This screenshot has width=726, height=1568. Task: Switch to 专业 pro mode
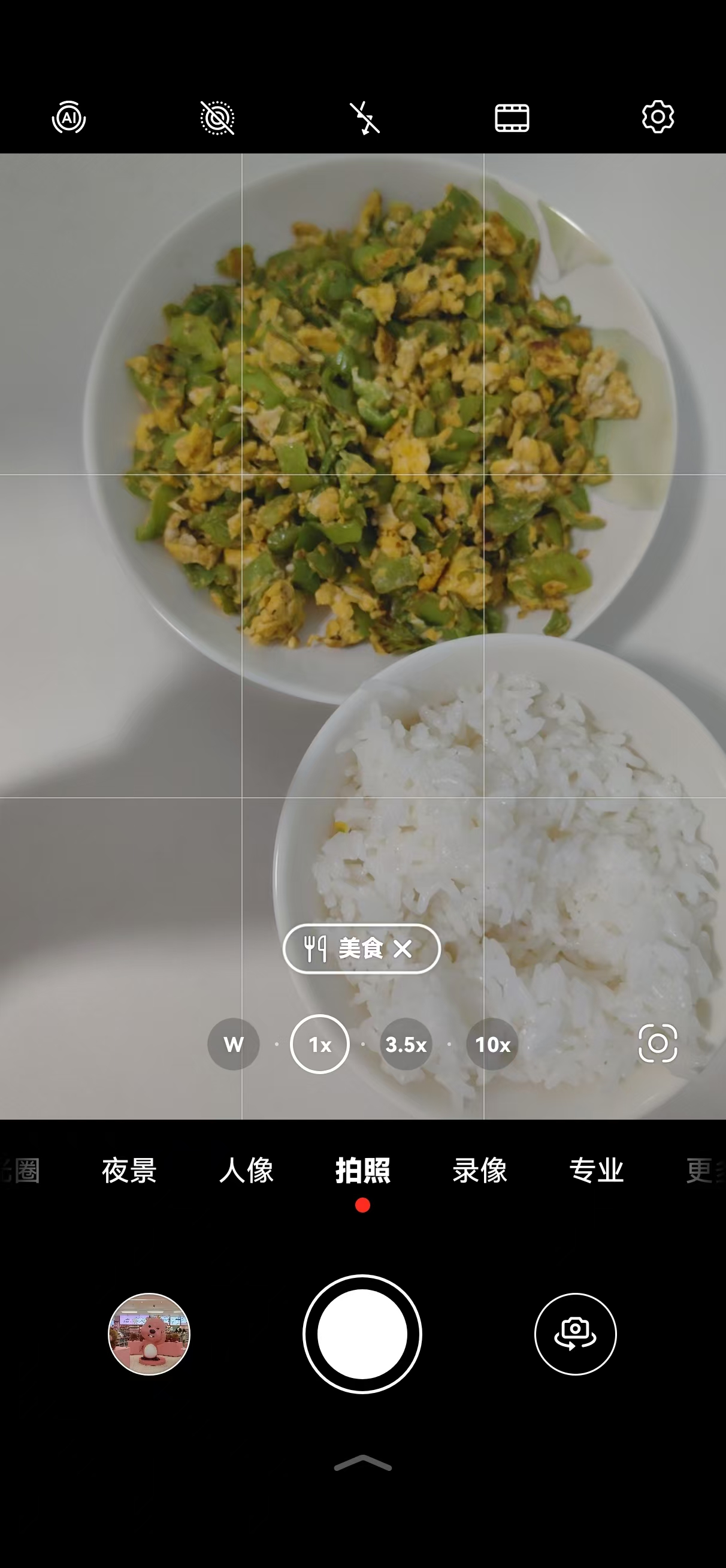pyautogui.click(x=597, y=1170)
